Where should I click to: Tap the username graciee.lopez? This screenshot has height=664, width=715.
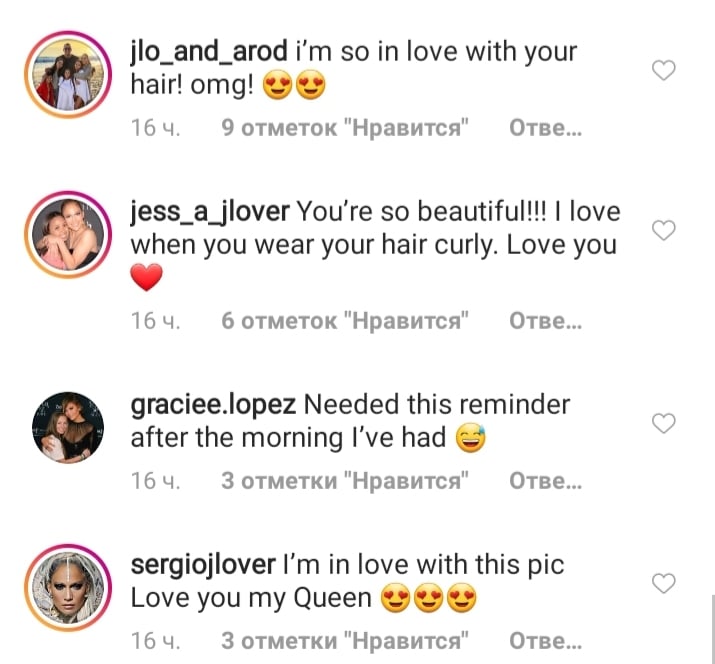click(x=213, y=405)
